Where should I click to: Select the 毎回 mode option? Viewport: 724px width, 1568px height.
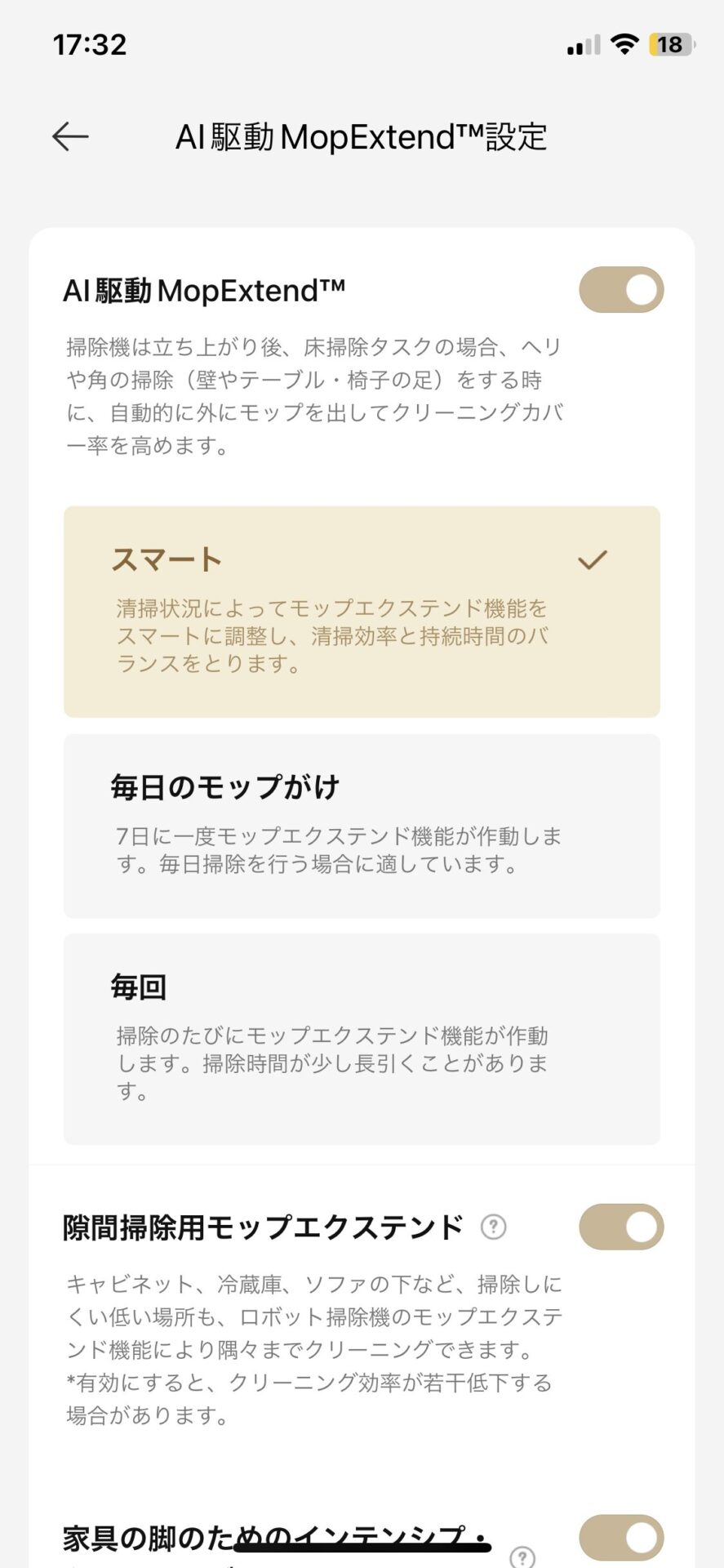pyautogui.click(x=362, y=1039)
